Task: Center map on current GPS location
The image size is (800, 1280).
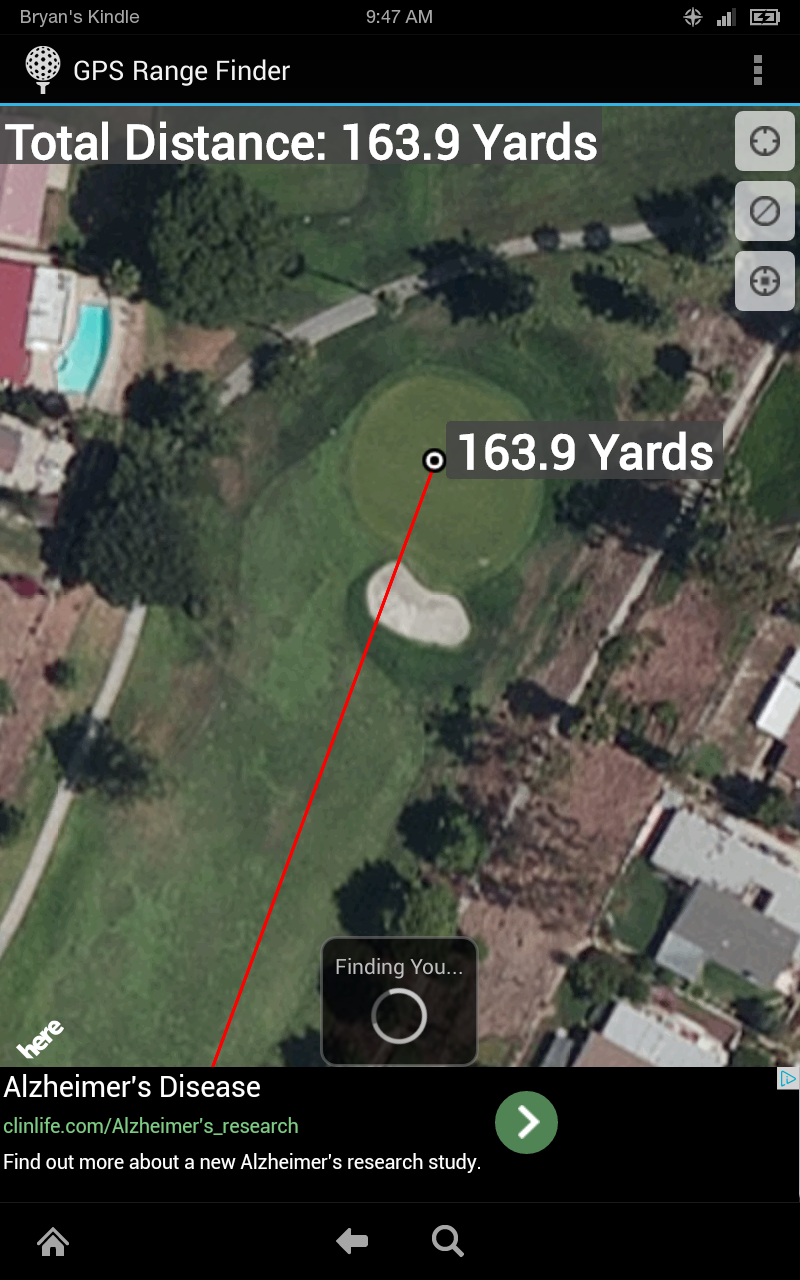Action: [764, 281]
